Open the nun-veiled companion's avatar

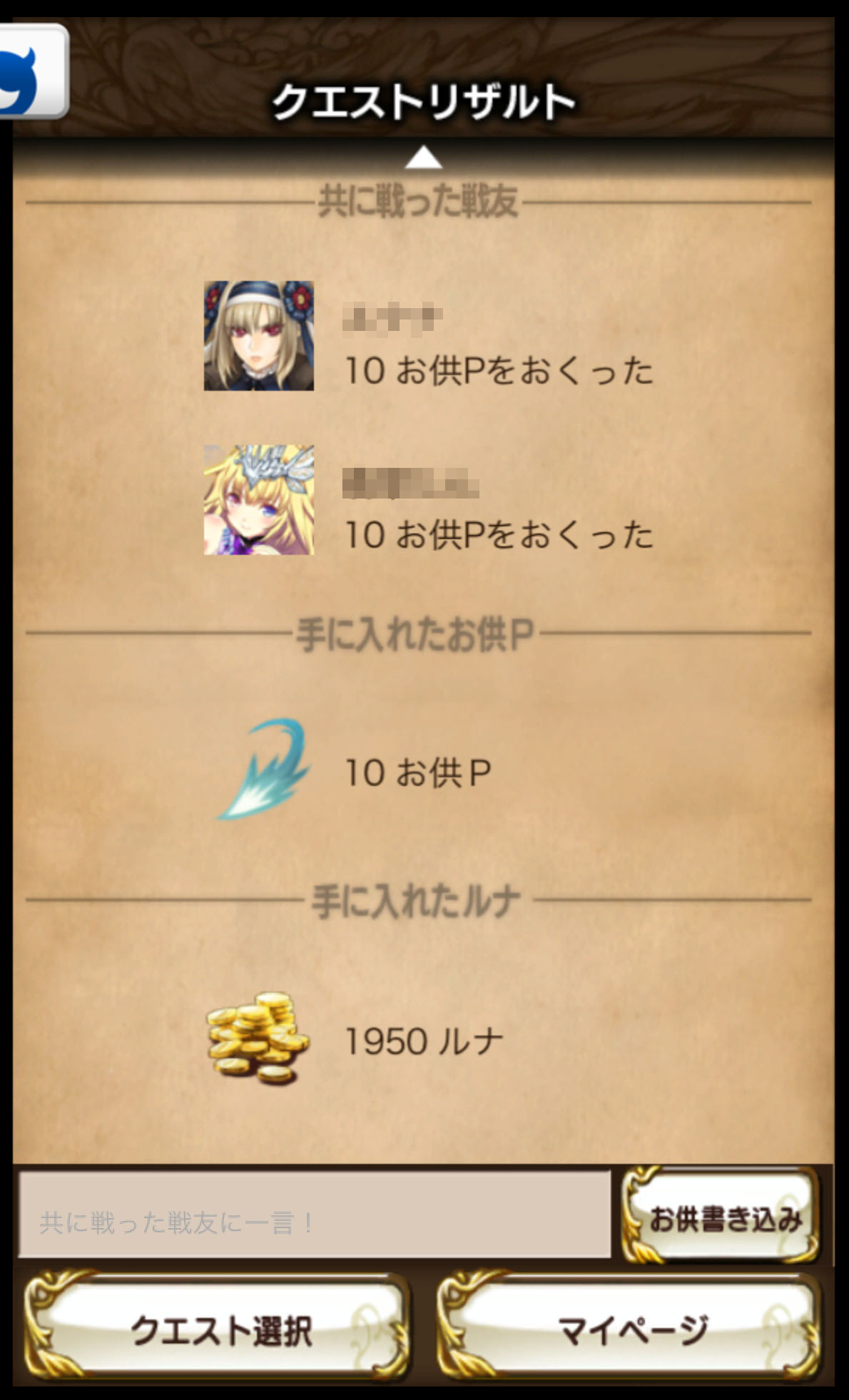pyautogui.click(x=258, y=335)
